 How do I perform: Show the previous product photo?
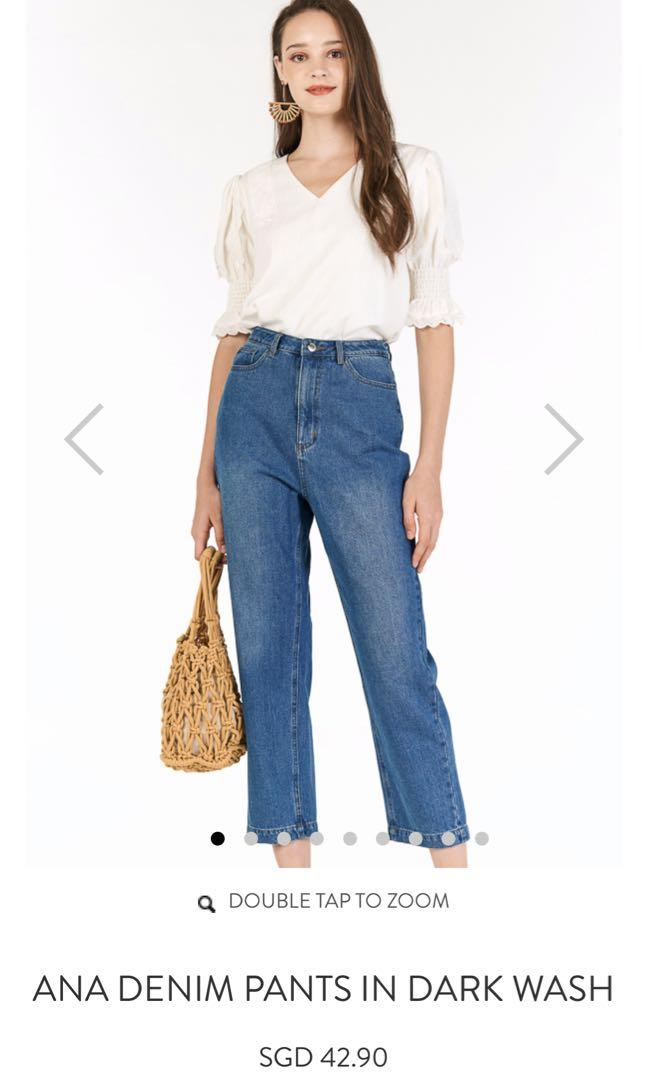85,439
